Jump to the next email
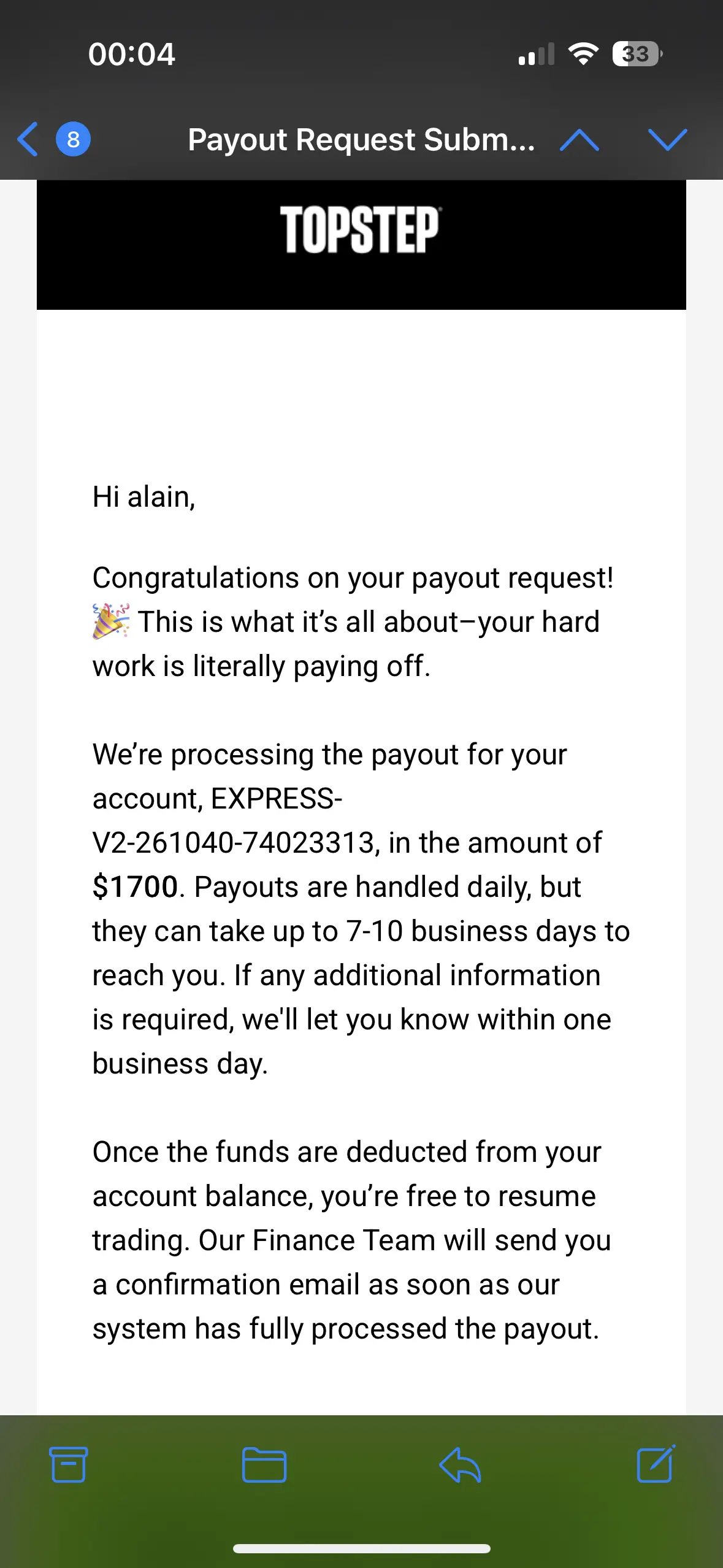The height and width of the screenshot is (1568, 723). (x=667, y=140)
